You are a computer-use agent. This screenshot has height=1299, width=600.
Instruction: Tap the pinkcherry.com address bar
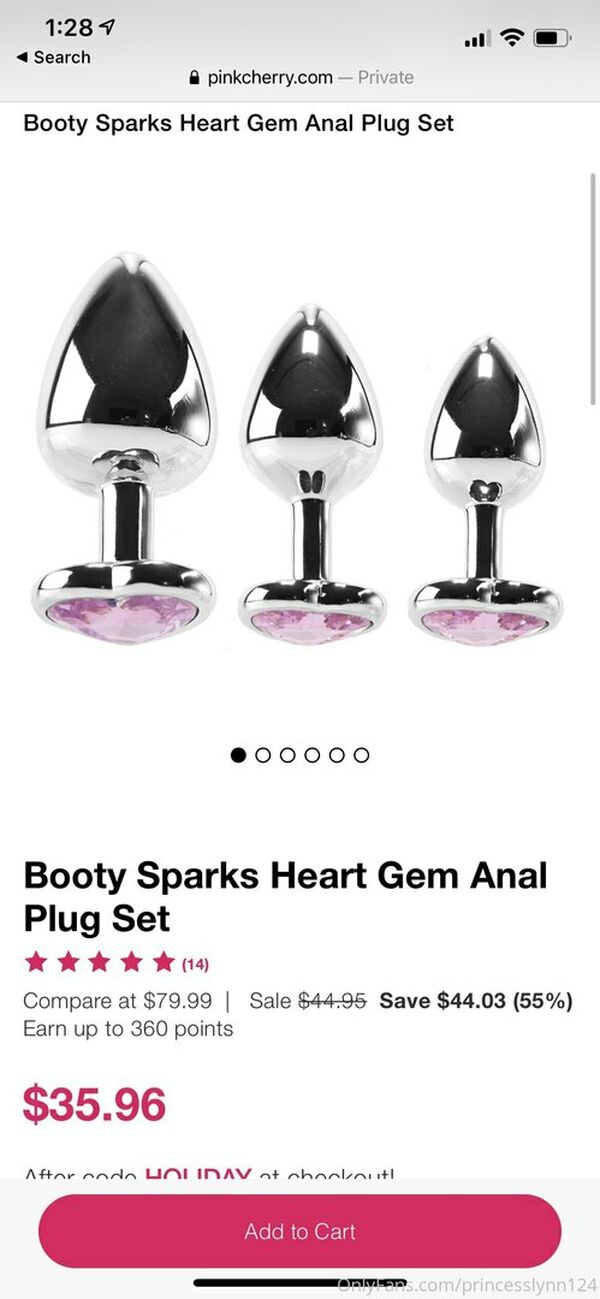300,77
